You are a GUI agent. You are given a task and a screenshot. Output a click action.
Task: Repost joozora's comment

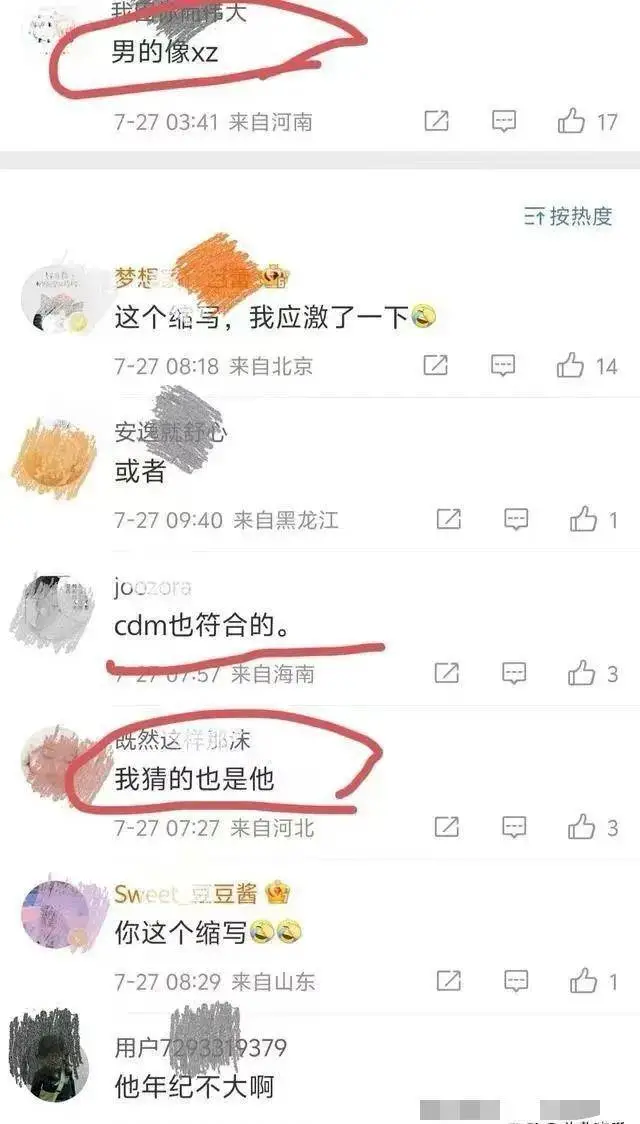448,674
